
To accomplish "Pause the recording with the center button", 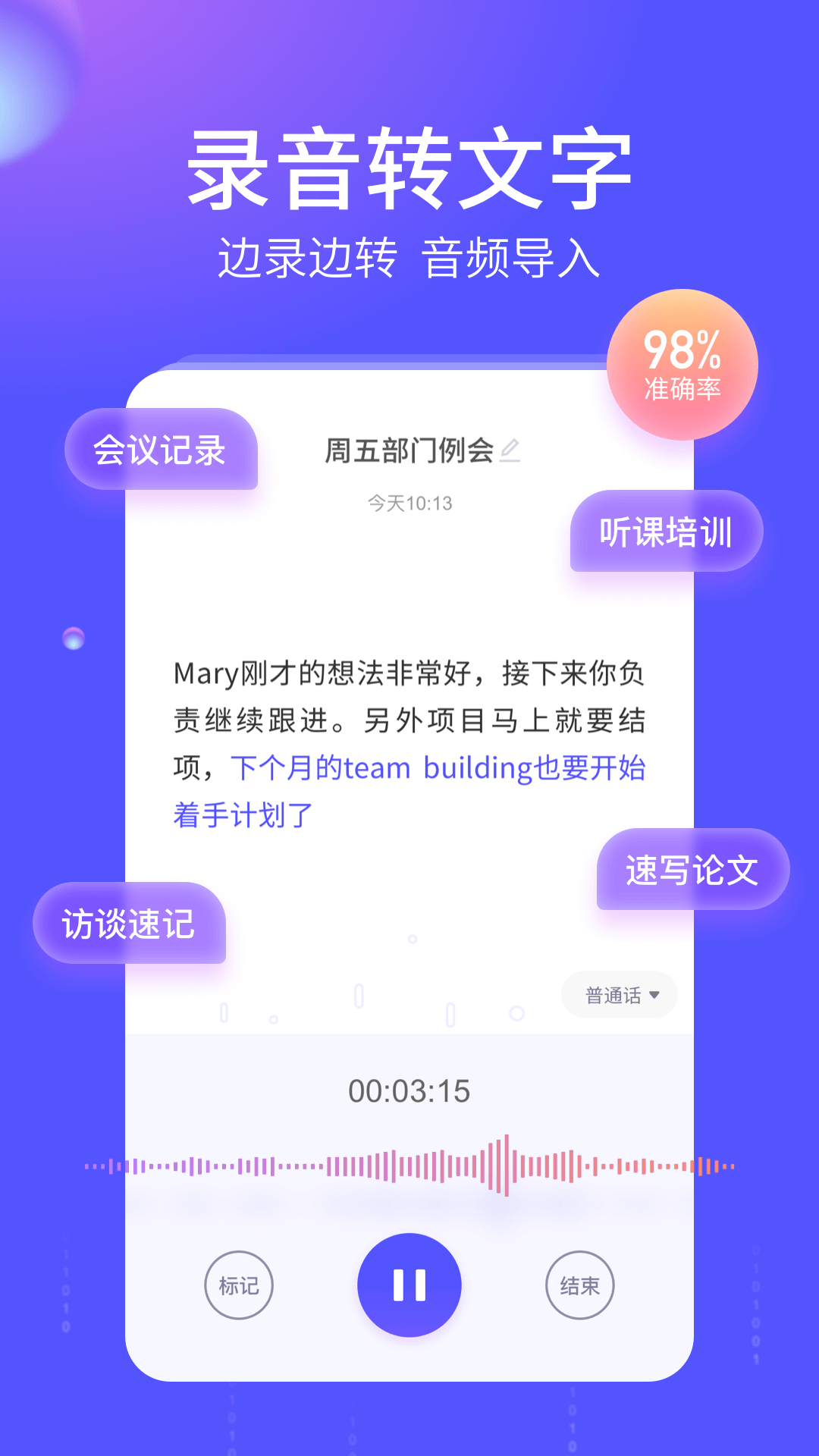I will point(409,1283).
